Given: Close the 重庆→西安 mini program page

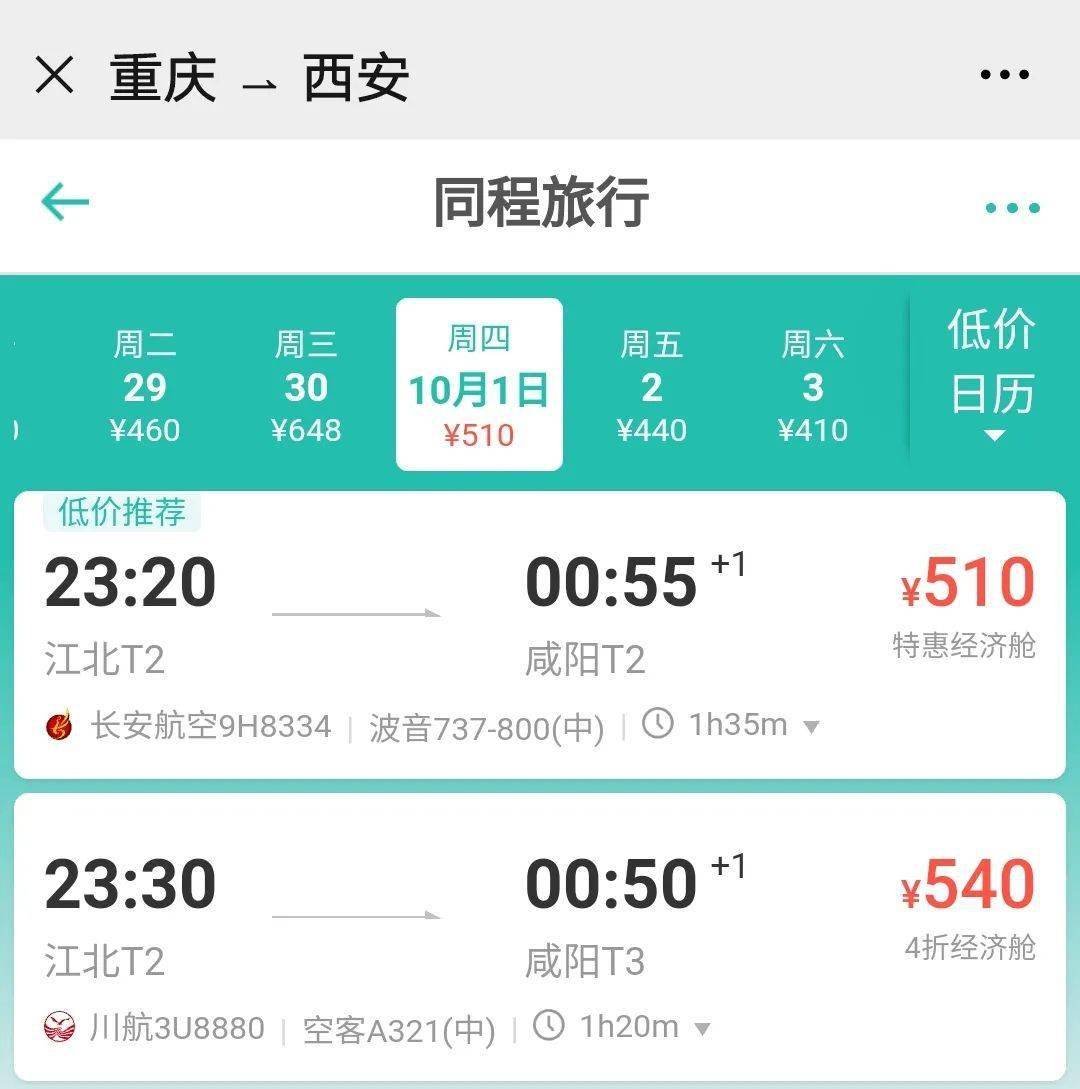Looking at the screenshot, I should (x=54, y=75).
